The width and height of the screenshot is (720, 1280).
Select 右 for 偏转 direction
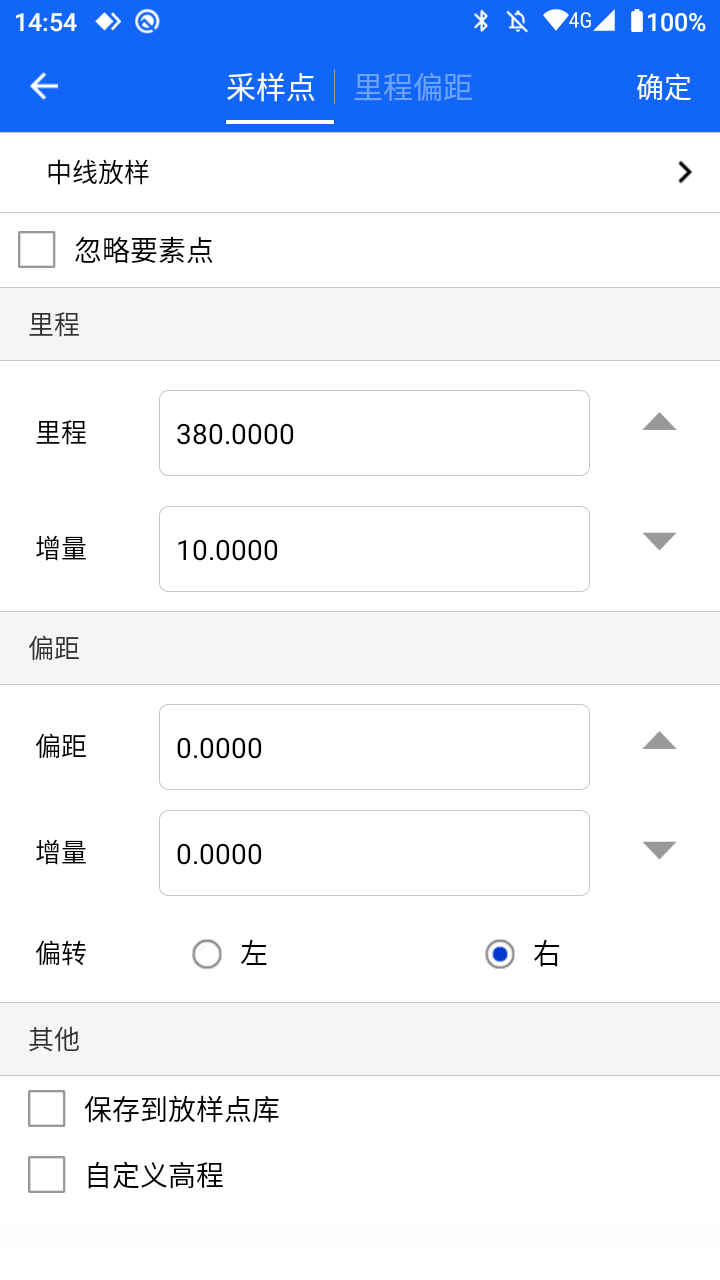tap(500, 954)
